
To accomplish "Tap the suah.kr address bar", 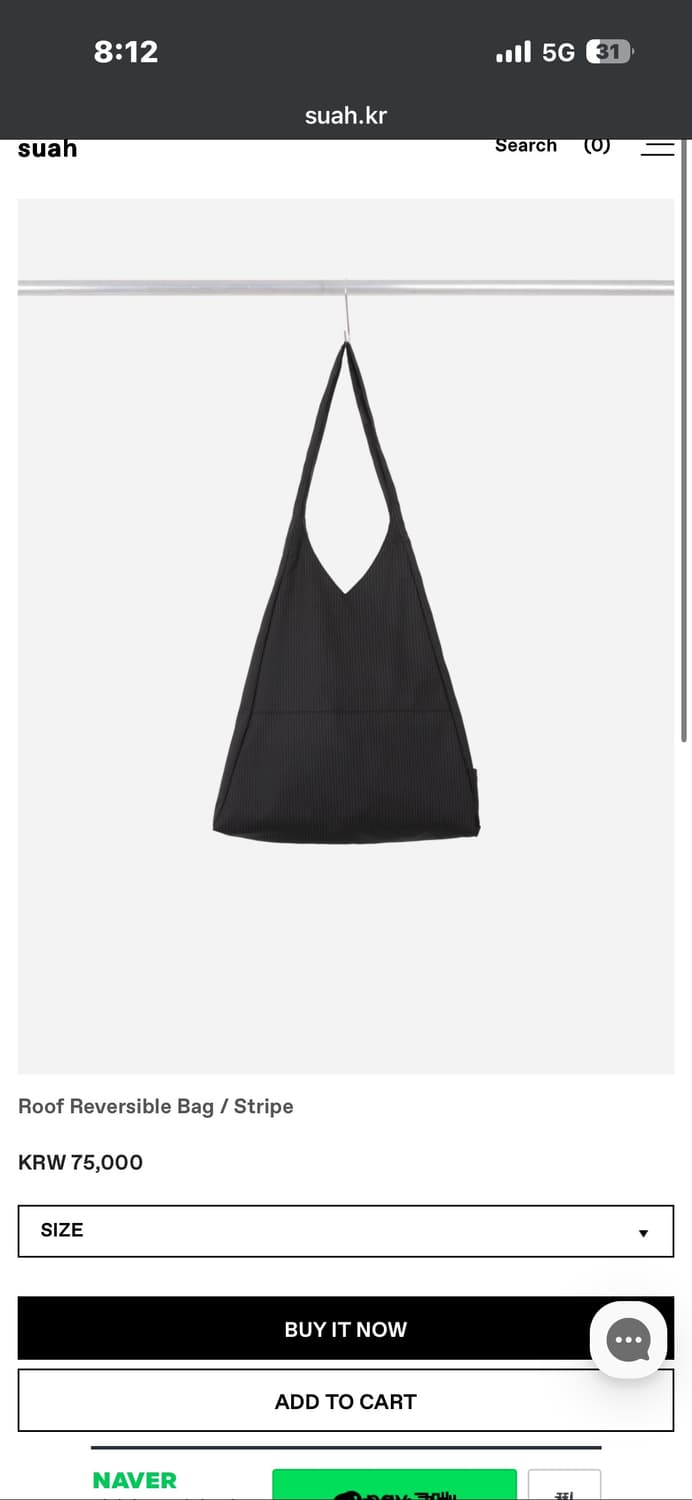I will click(345, 115).
